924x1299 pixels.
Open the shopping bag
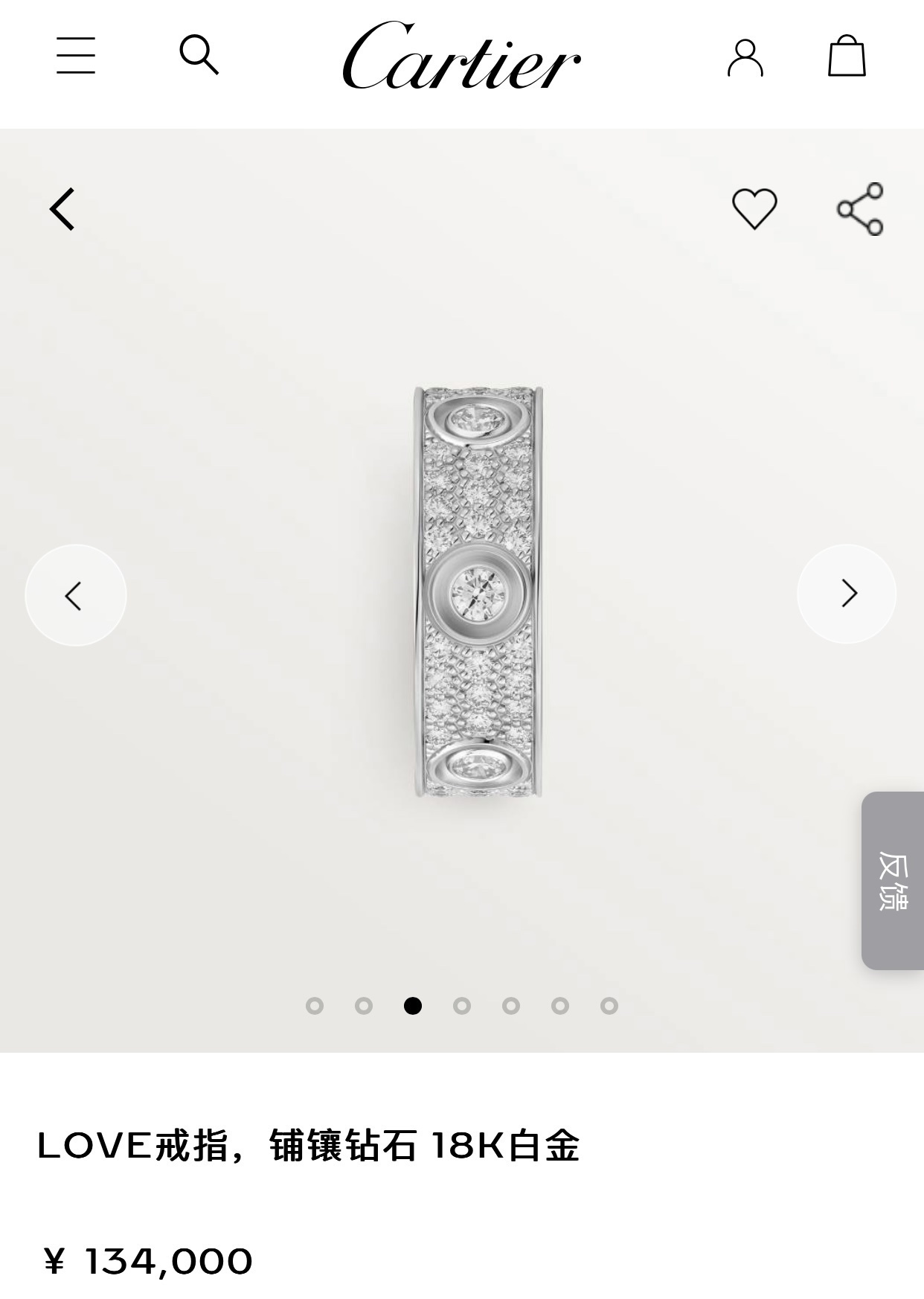click(x=847, y=56)
